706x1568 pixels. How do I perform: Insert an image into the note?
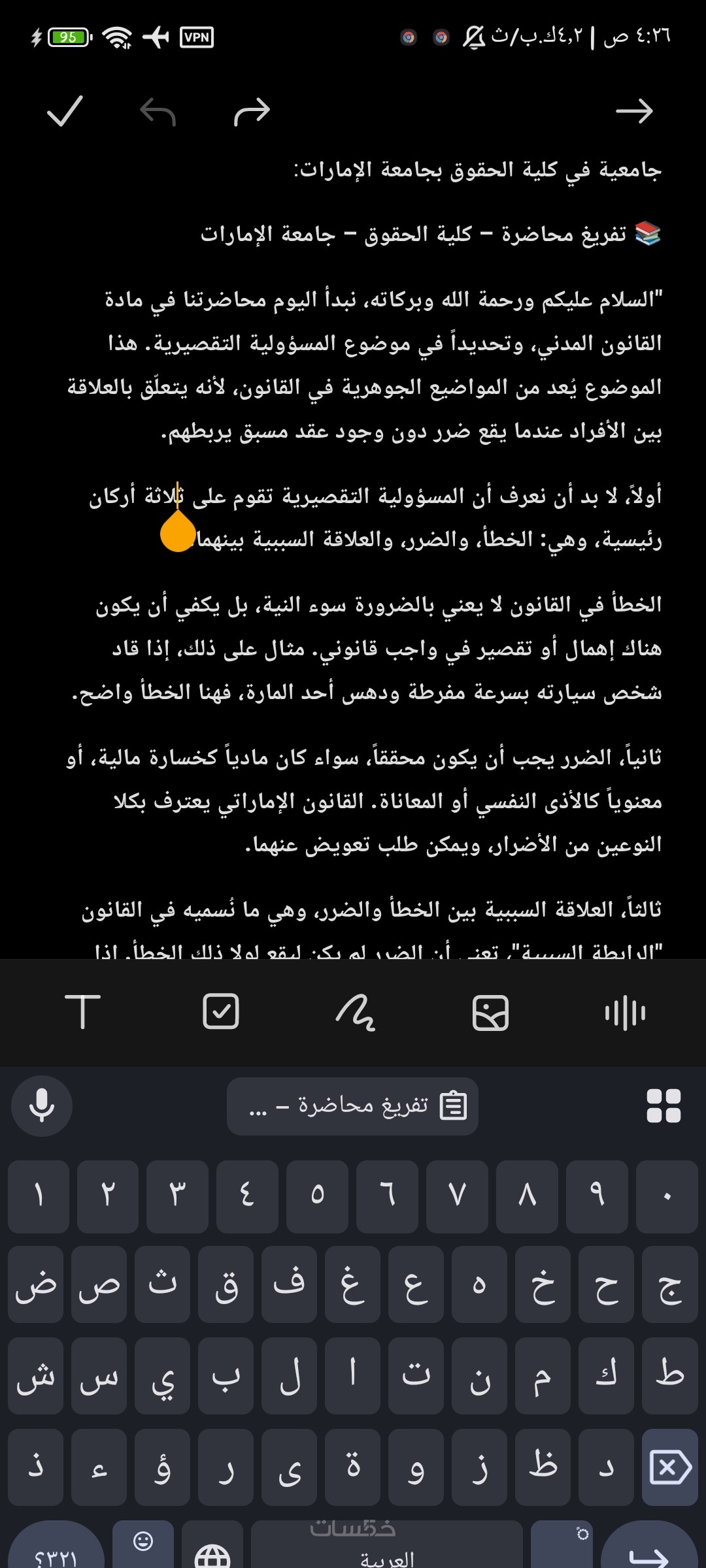[490, 1013]
